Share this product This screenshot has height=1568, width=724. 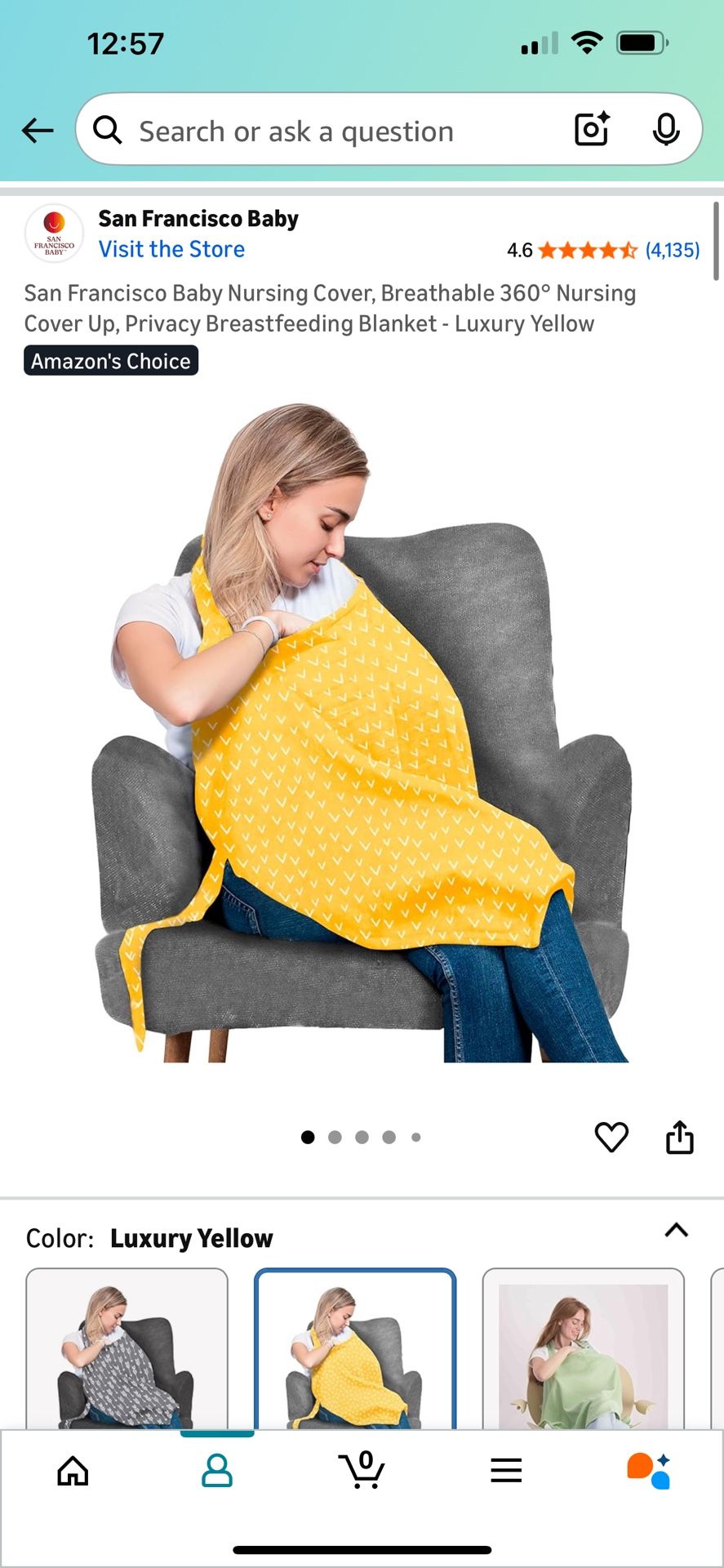pyautogui.click(x=679, y=1137)
